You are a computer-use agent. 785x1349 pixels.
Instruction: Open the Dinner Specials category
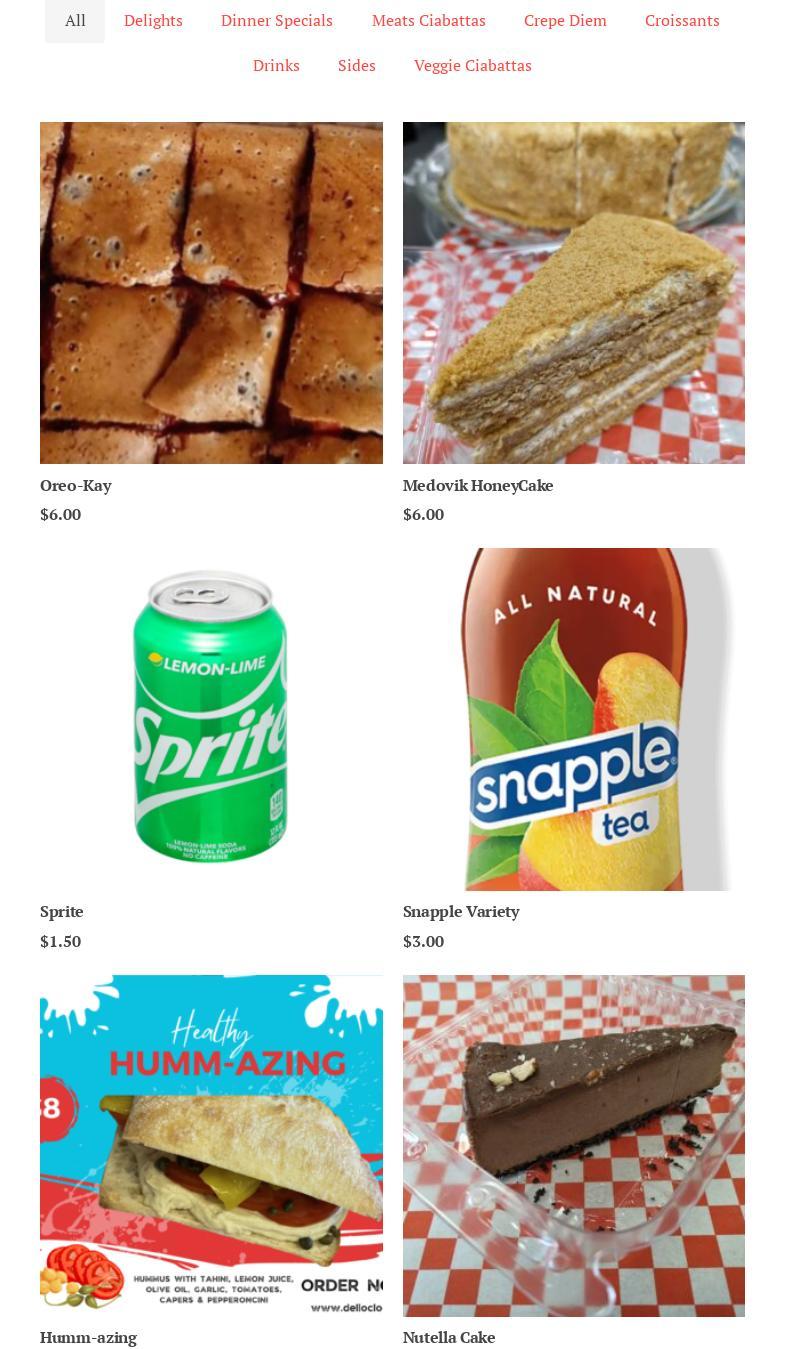[277, 21]
